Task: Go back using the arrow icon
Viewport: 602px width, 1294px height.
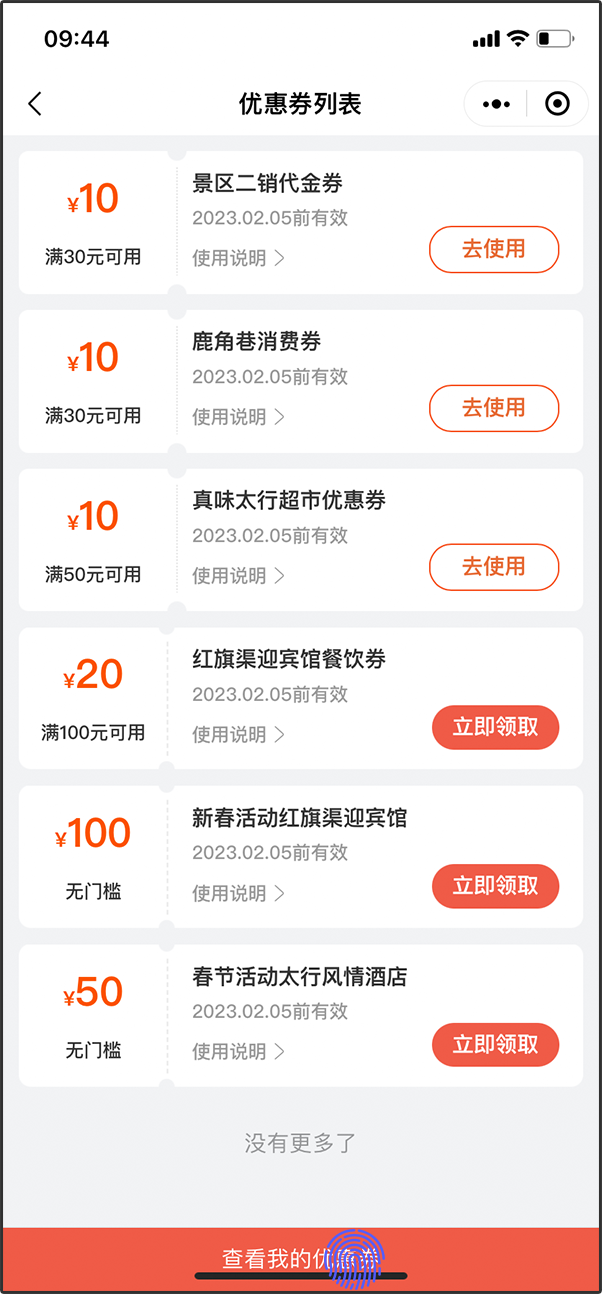Action: point(35,104)
